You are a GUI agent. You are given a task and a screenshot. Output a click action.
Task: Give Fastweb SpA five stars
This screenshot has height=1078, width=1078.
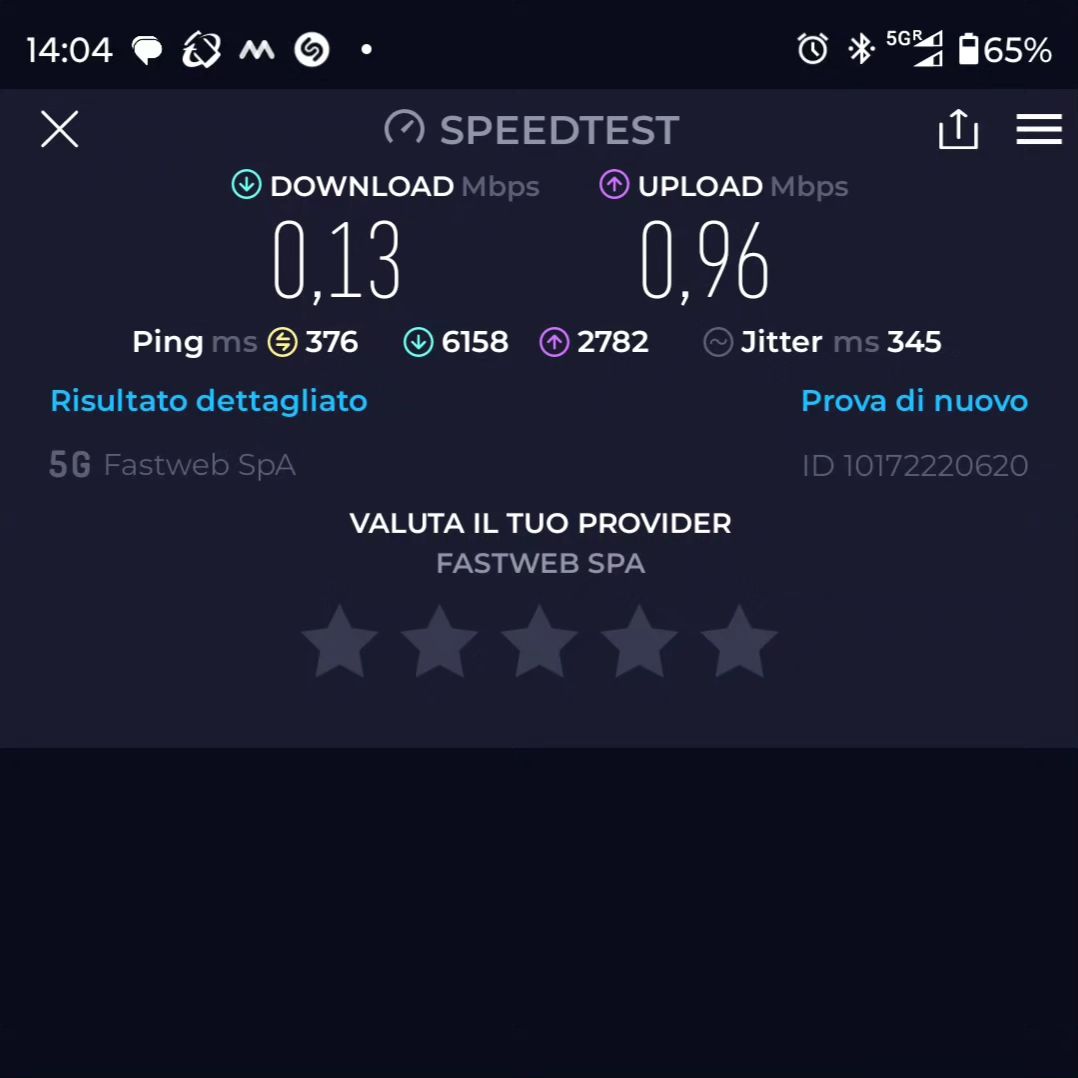click(x=739, y=643)
